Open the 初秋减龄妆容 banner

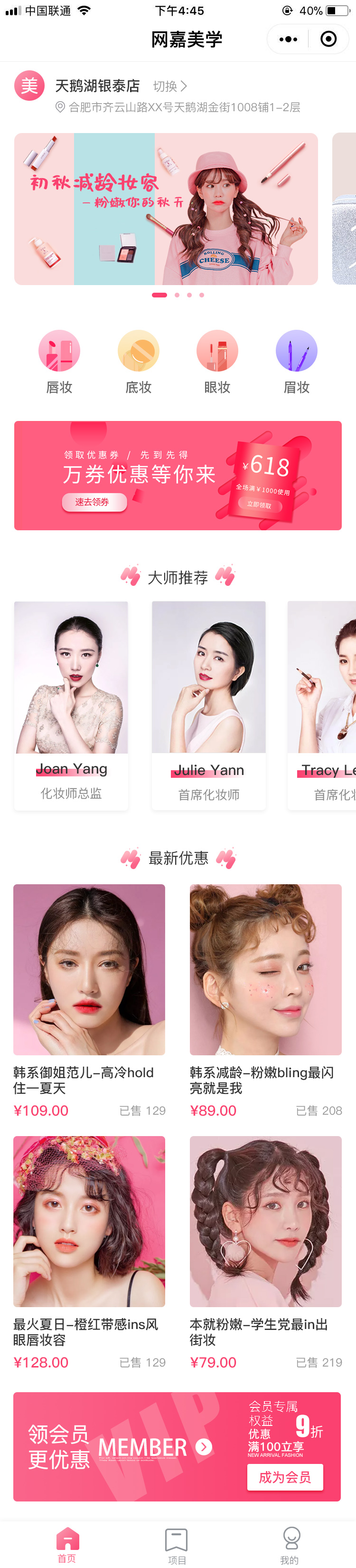(166, 209)
